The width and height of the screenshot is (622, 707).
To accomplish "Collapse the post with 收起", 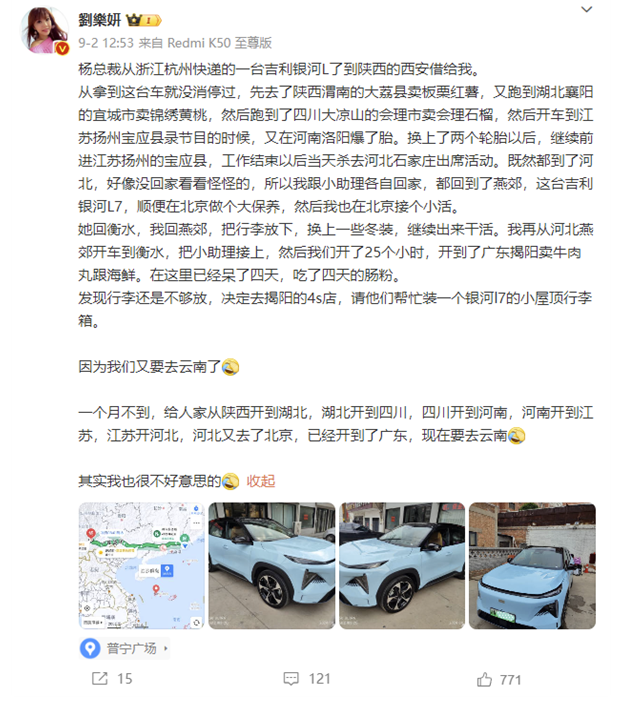I will pyautogui.click(x=261, y=481).
